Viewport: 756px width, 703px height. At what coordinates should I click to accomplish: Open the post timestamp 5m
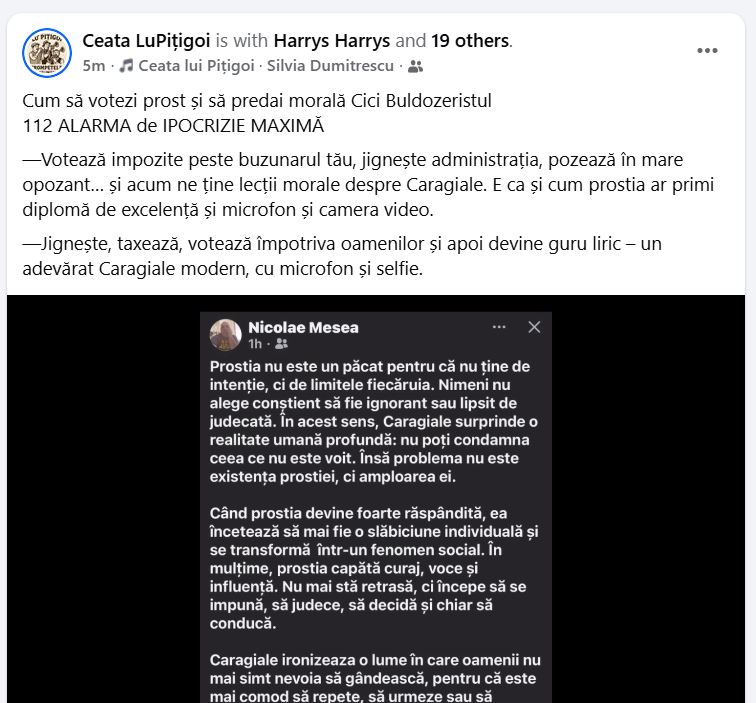coord(93,66)
